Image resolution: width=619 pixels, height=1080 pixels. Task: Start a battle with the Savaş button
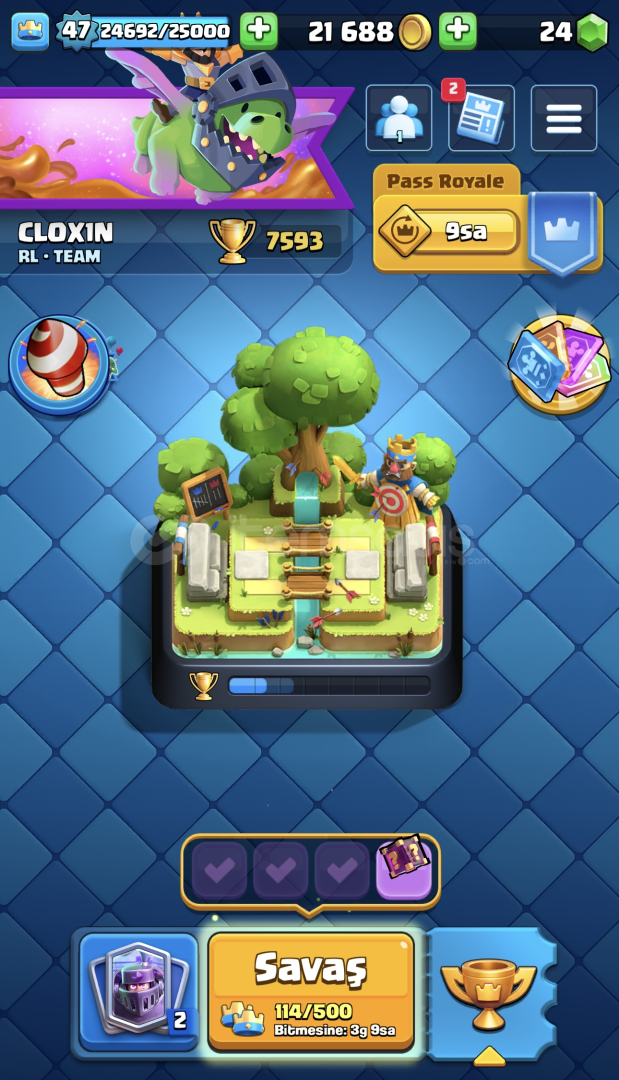click(311, 990)
